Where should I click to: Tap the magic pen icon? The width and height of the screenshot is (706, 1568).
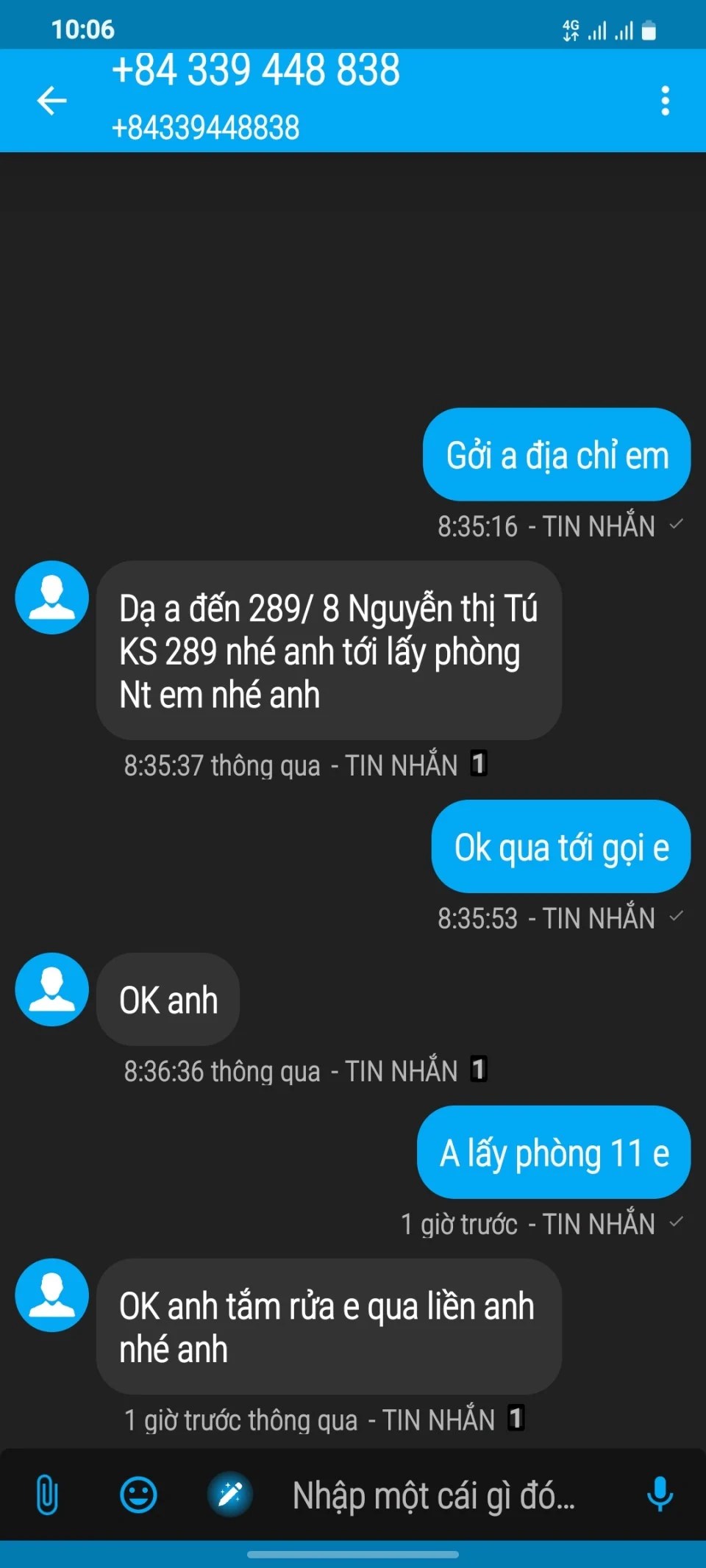pos(230,1494)
